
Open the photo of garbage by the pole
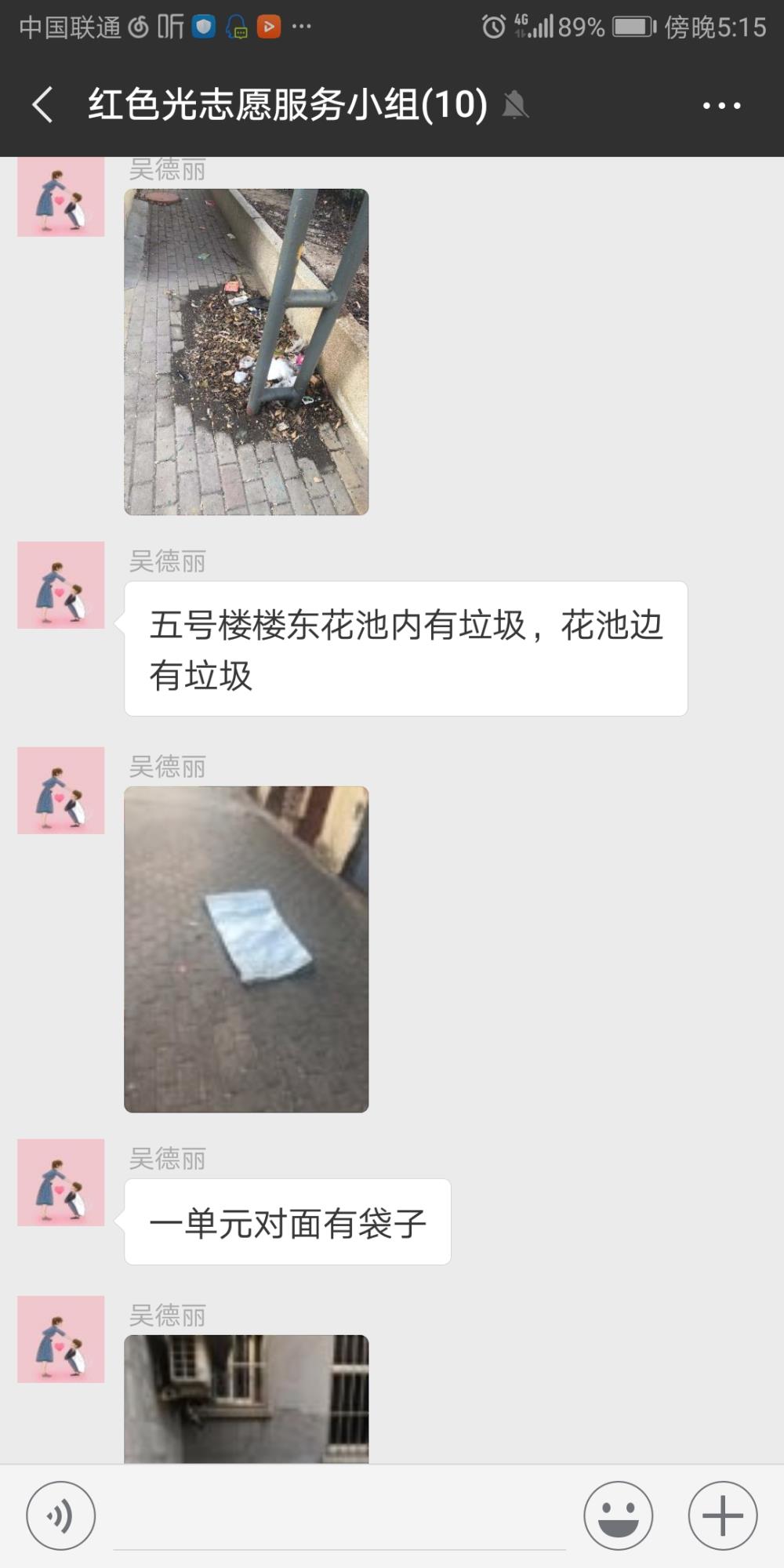246,351
